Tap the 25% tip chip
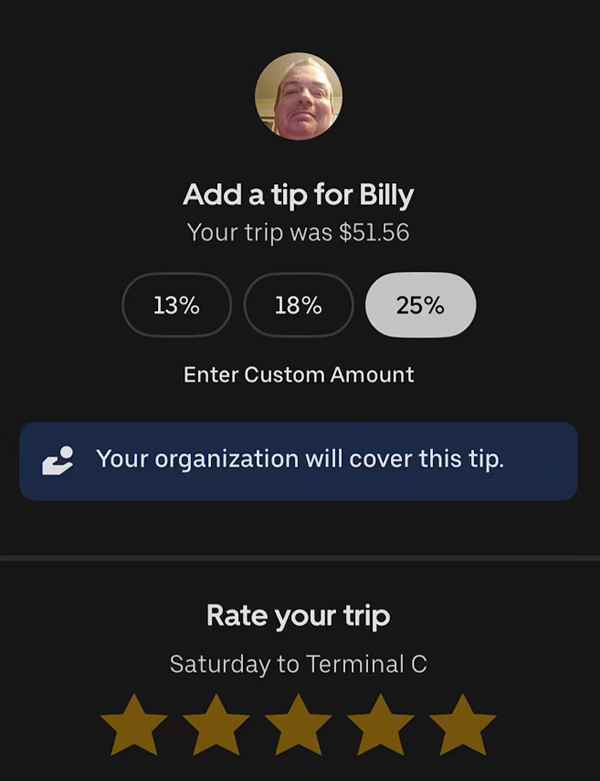 pyautogui.click(x=420, y=306)
